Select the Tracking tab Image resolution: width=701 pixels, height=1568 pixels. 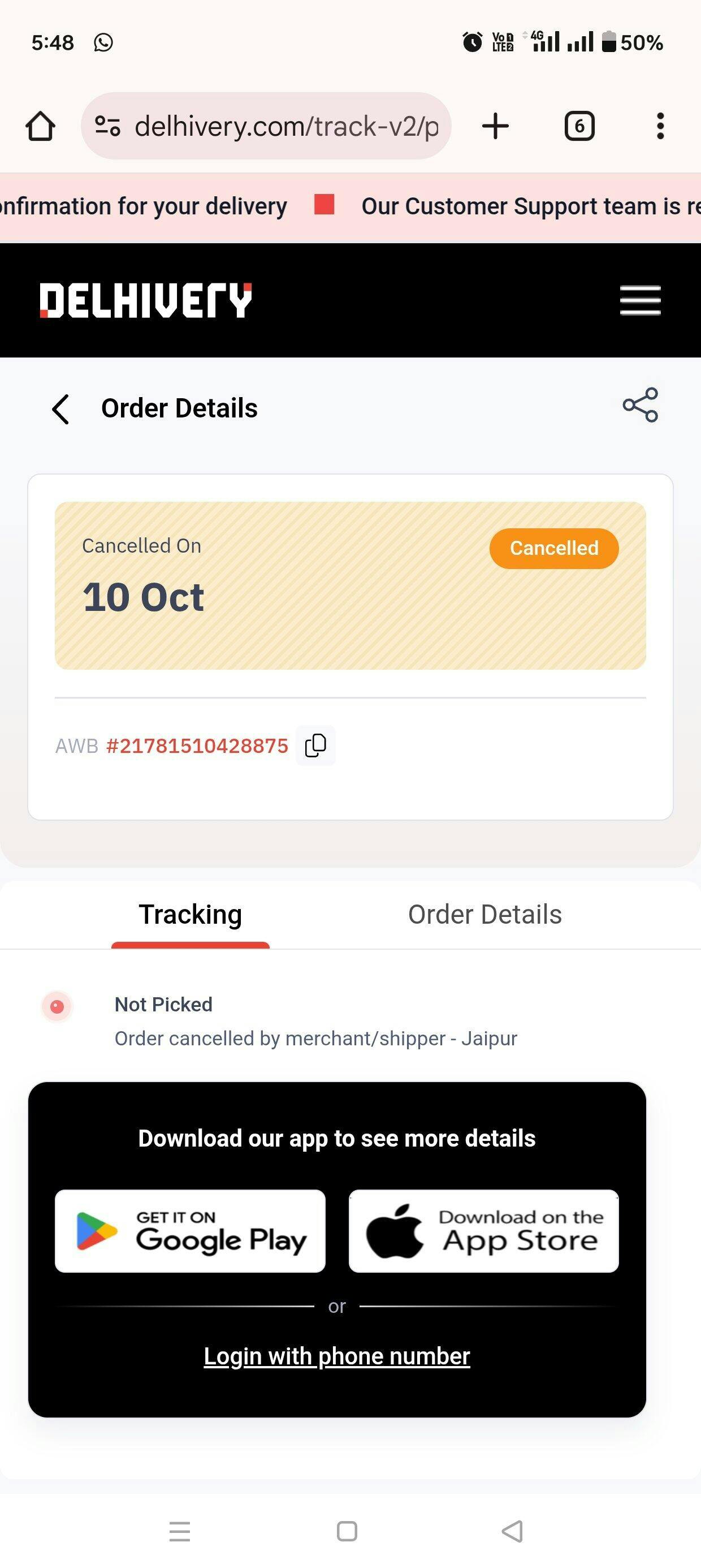(x=191, y=914)
